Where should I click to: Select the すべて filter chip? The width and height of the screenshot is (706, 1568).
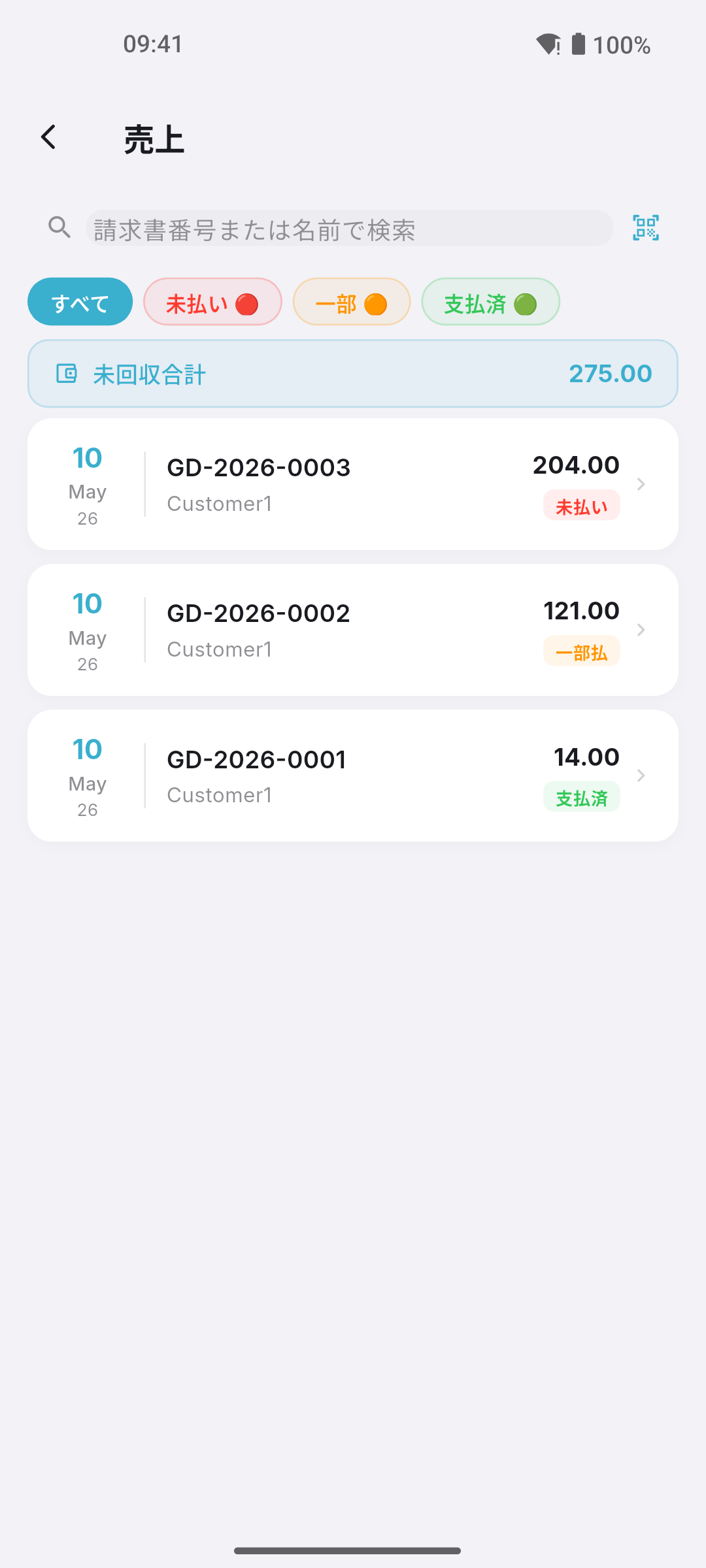[80, 302]
